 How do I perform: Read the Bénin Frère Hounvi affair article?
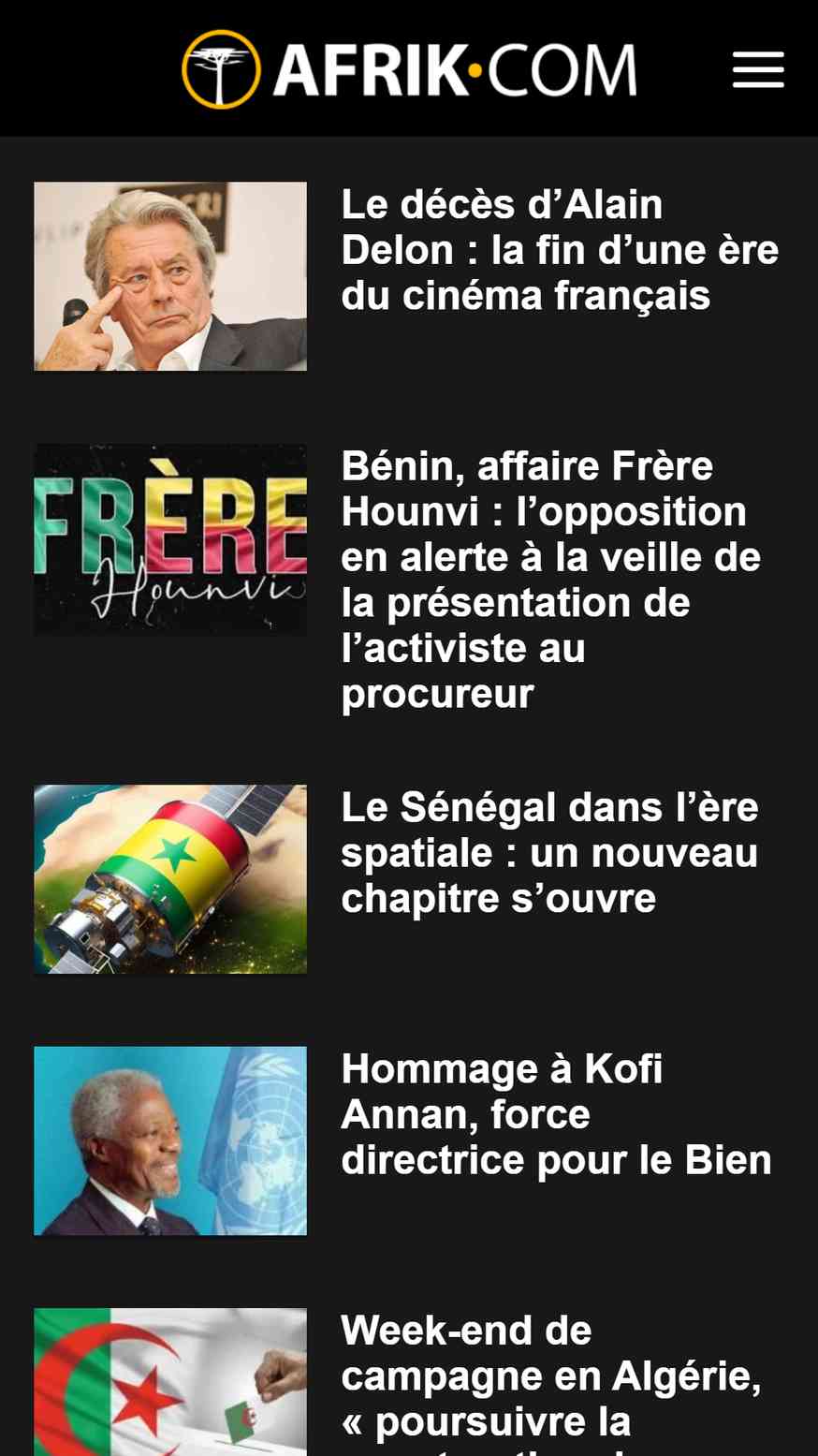(552, 580)
